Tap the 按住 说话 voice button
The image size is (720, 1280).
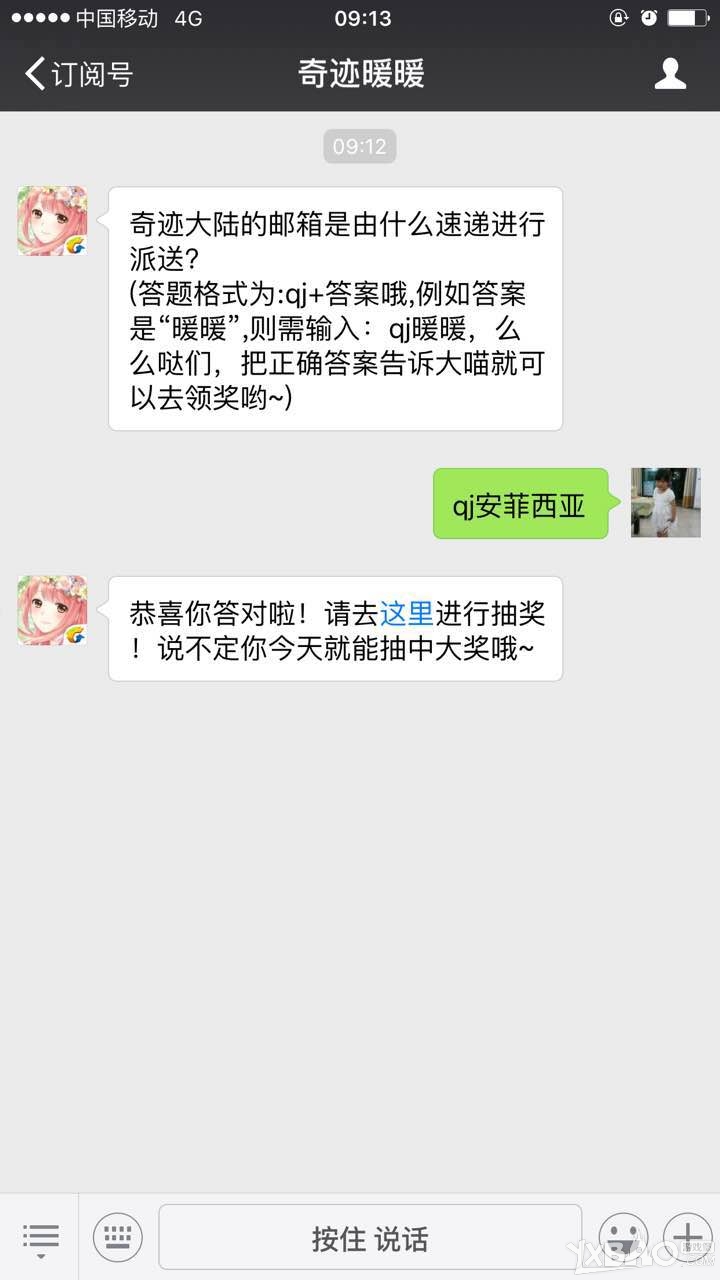370,1238
